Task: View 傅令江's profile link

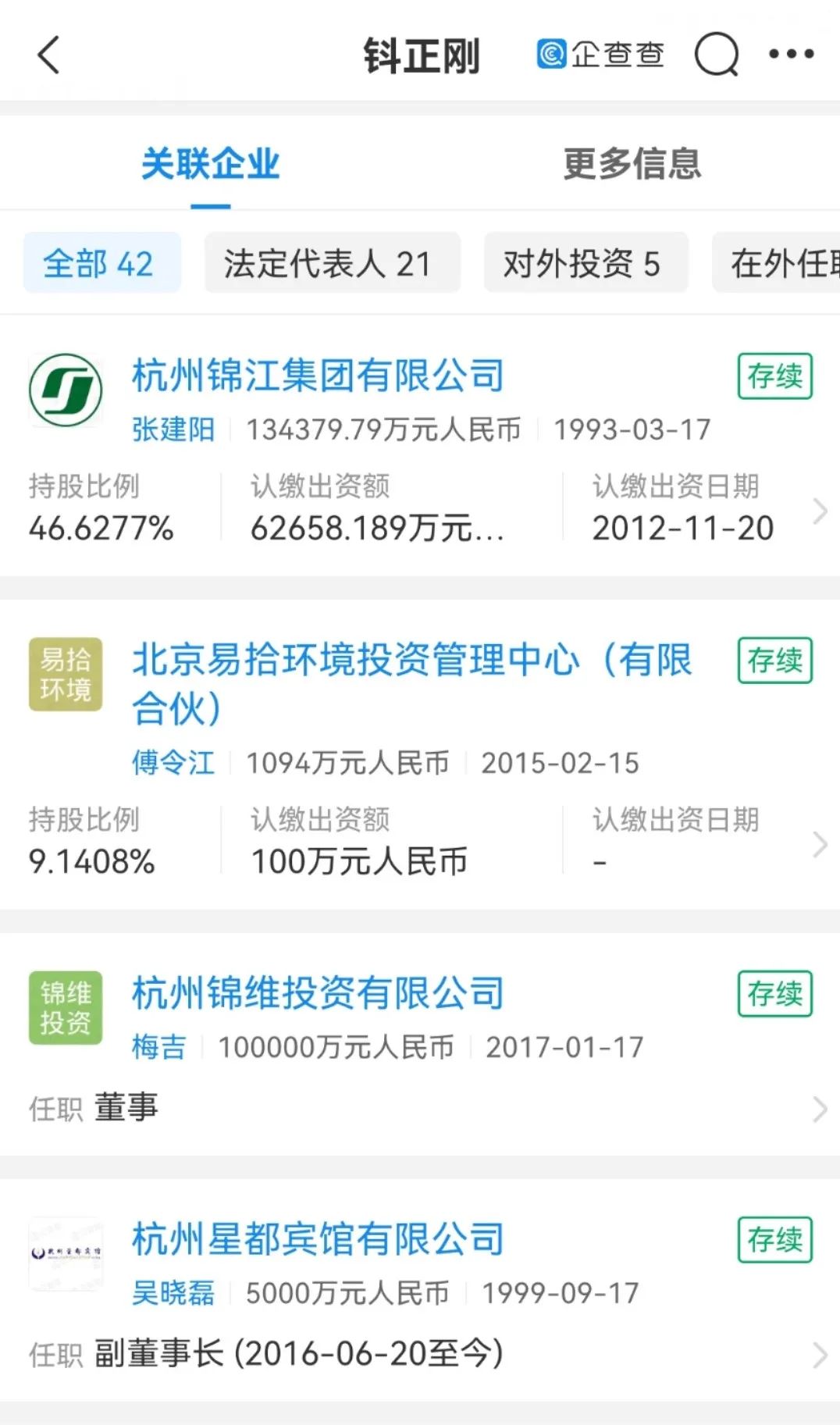Action: [173, 762]
